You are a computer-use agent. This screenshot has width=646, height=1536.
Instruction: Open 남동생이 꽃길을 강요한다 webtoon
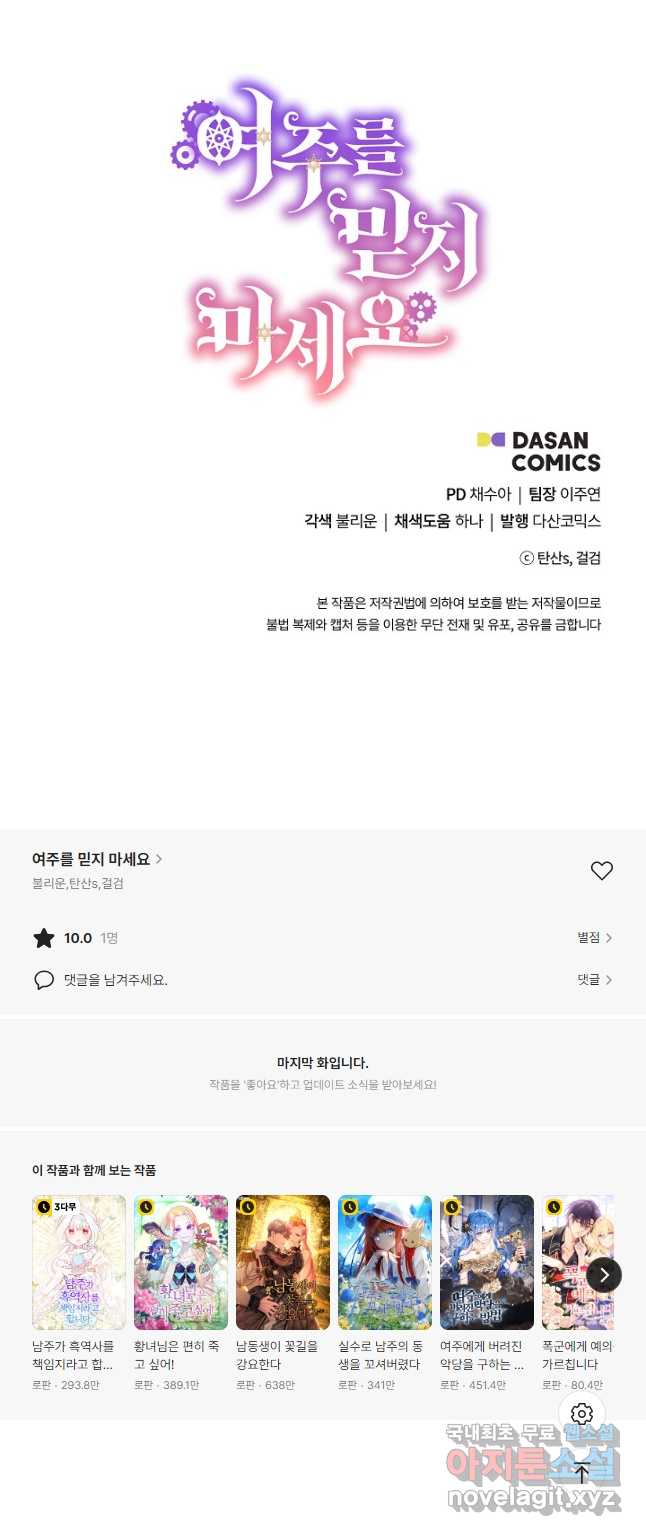pos(283,1262)
